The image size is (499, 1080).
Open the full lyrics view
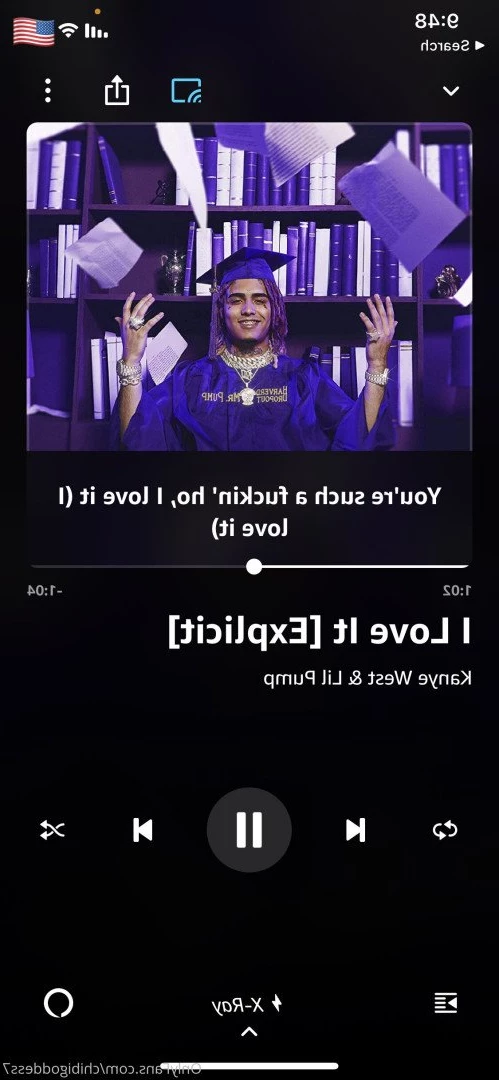250,511
